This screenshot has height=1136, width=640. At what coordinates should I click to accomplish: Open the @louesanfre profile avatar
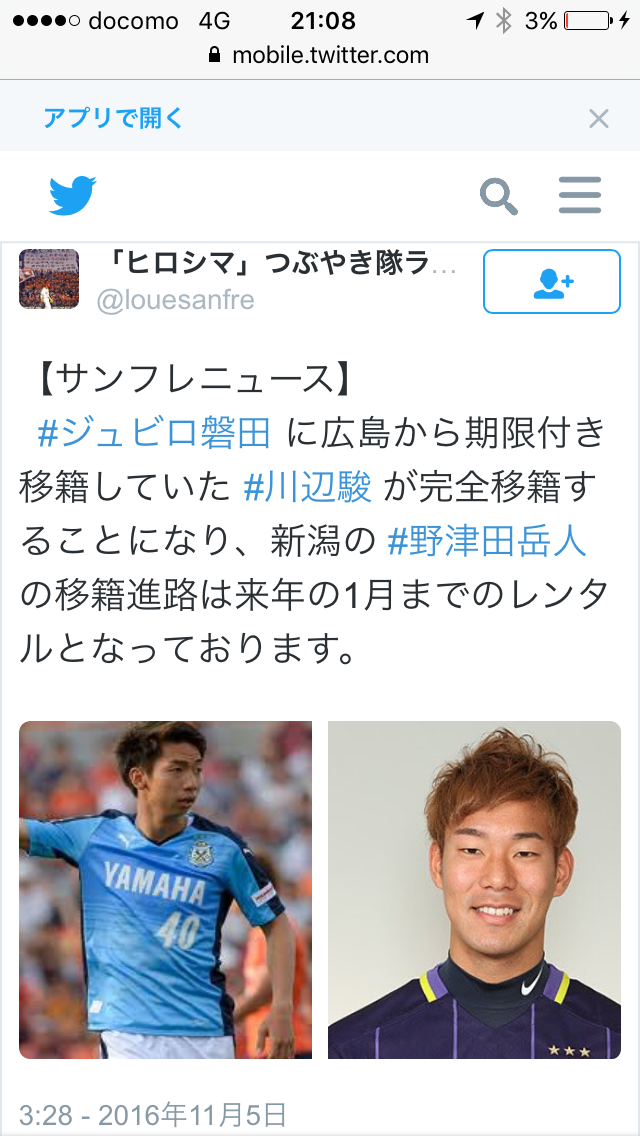[x=49, y=279]
